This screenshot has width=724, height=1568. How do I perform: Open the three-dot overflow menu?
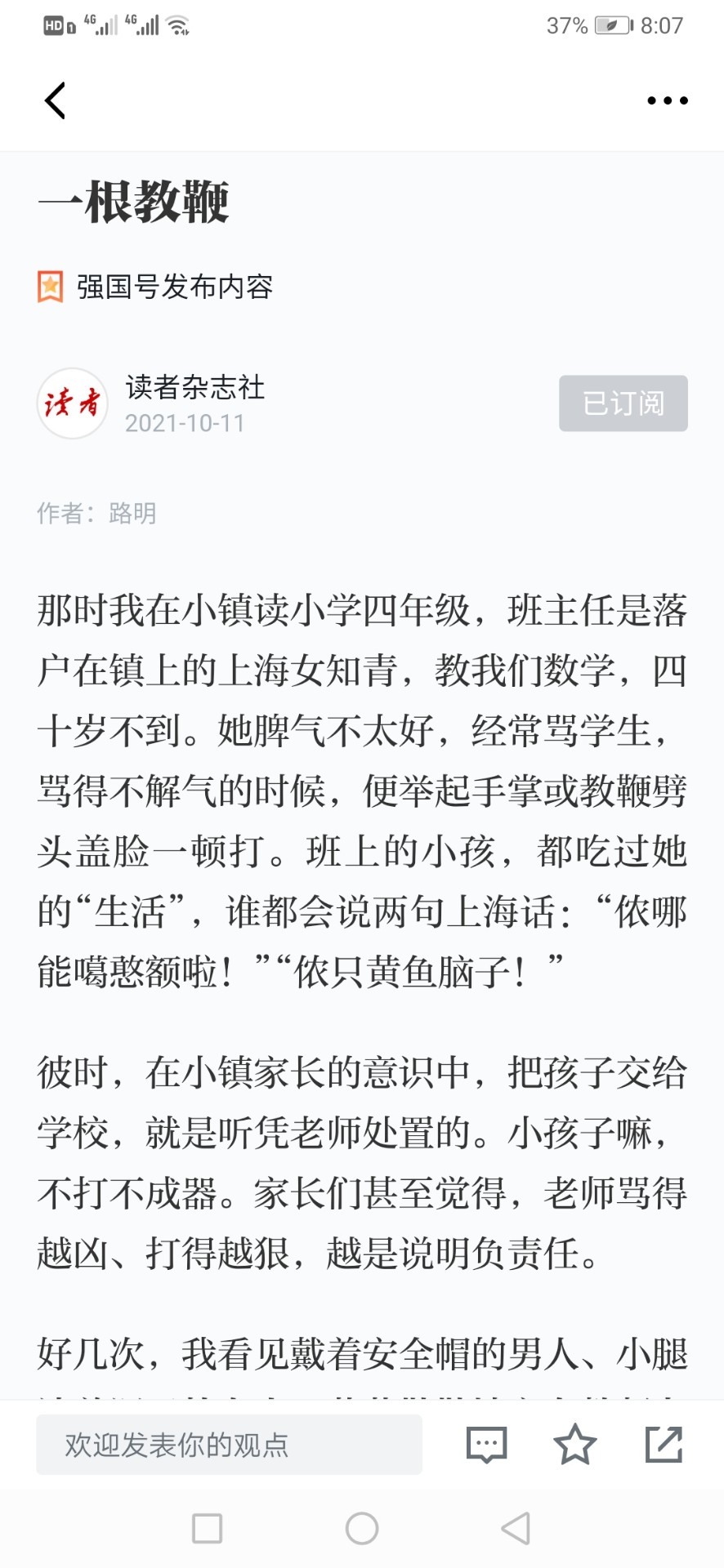[x=668, y=101]
